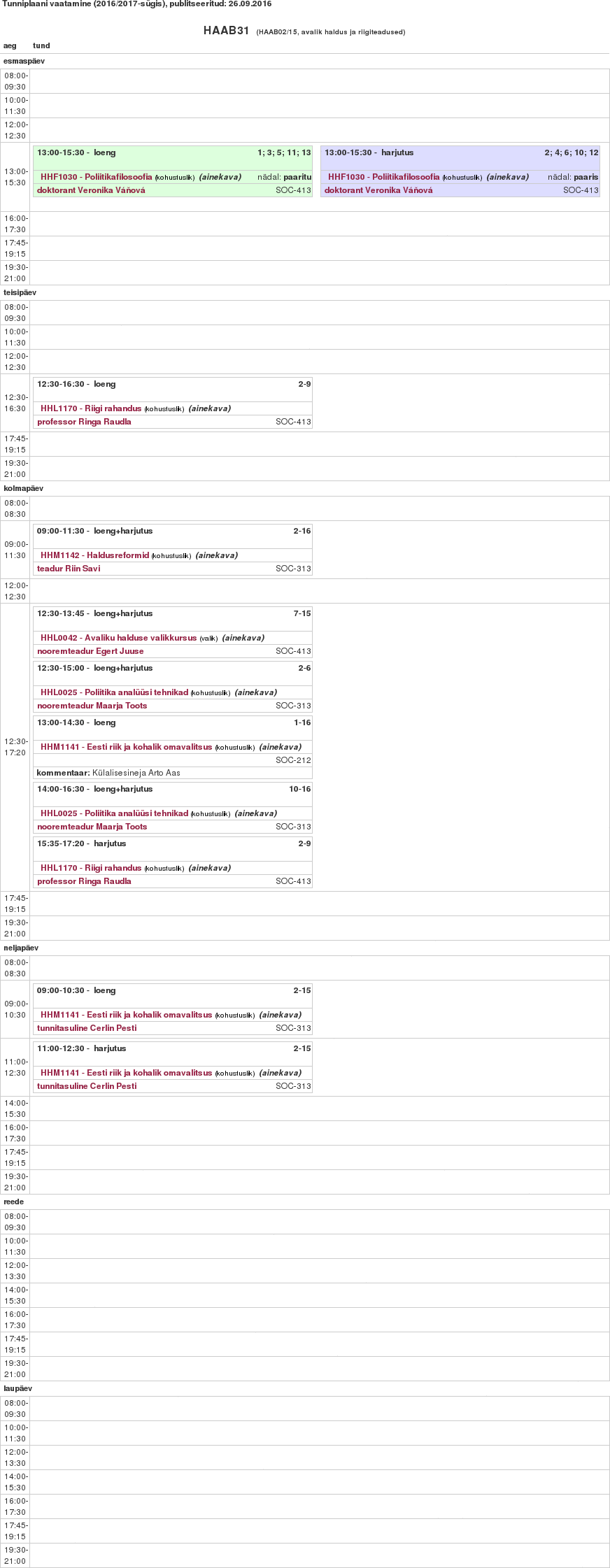Open HHL0042 Avaliku halduse valikkursus

[x=118, y=638]
